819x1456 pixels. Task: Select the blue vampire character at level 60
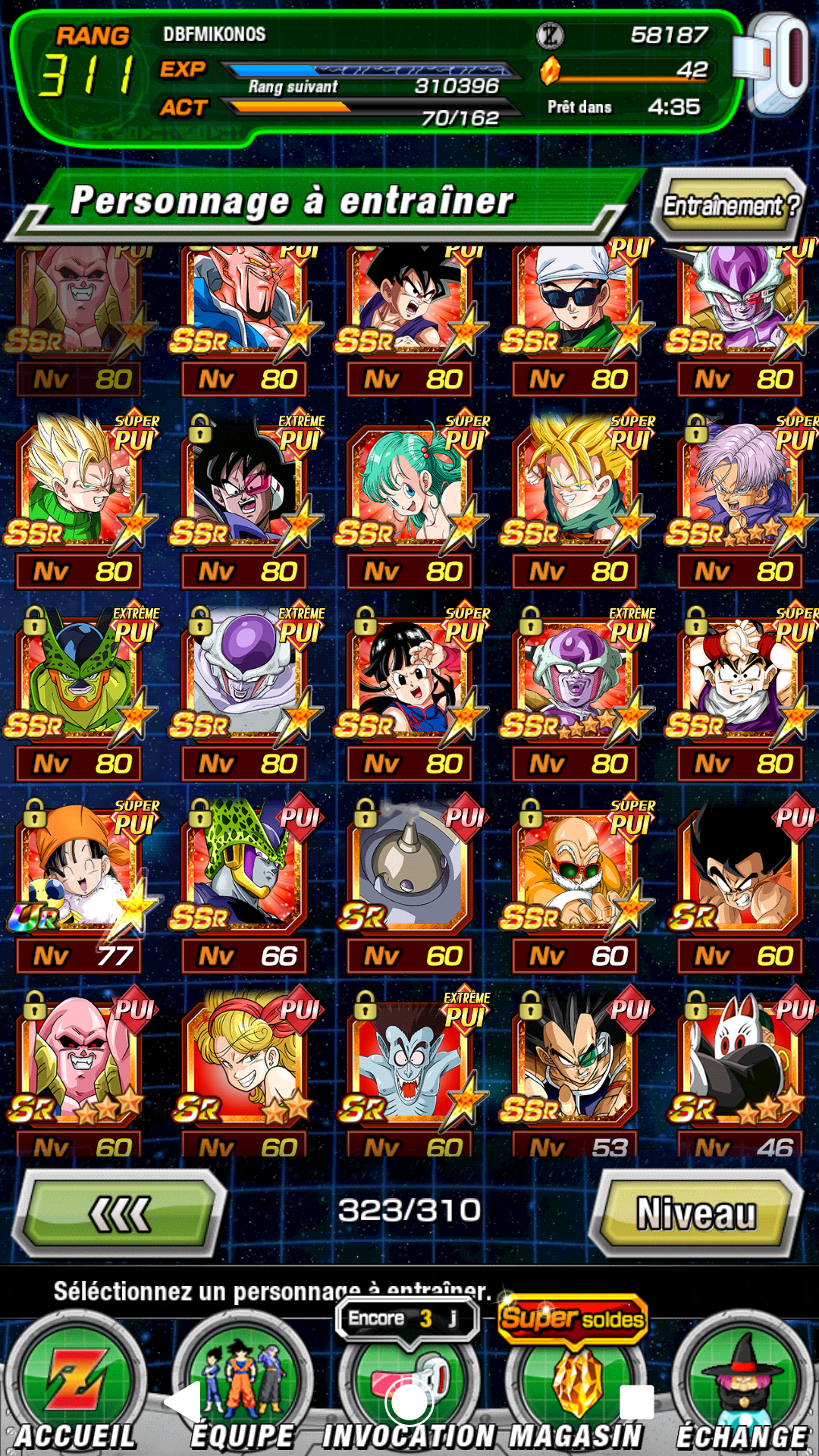[x=409, y=1071]
